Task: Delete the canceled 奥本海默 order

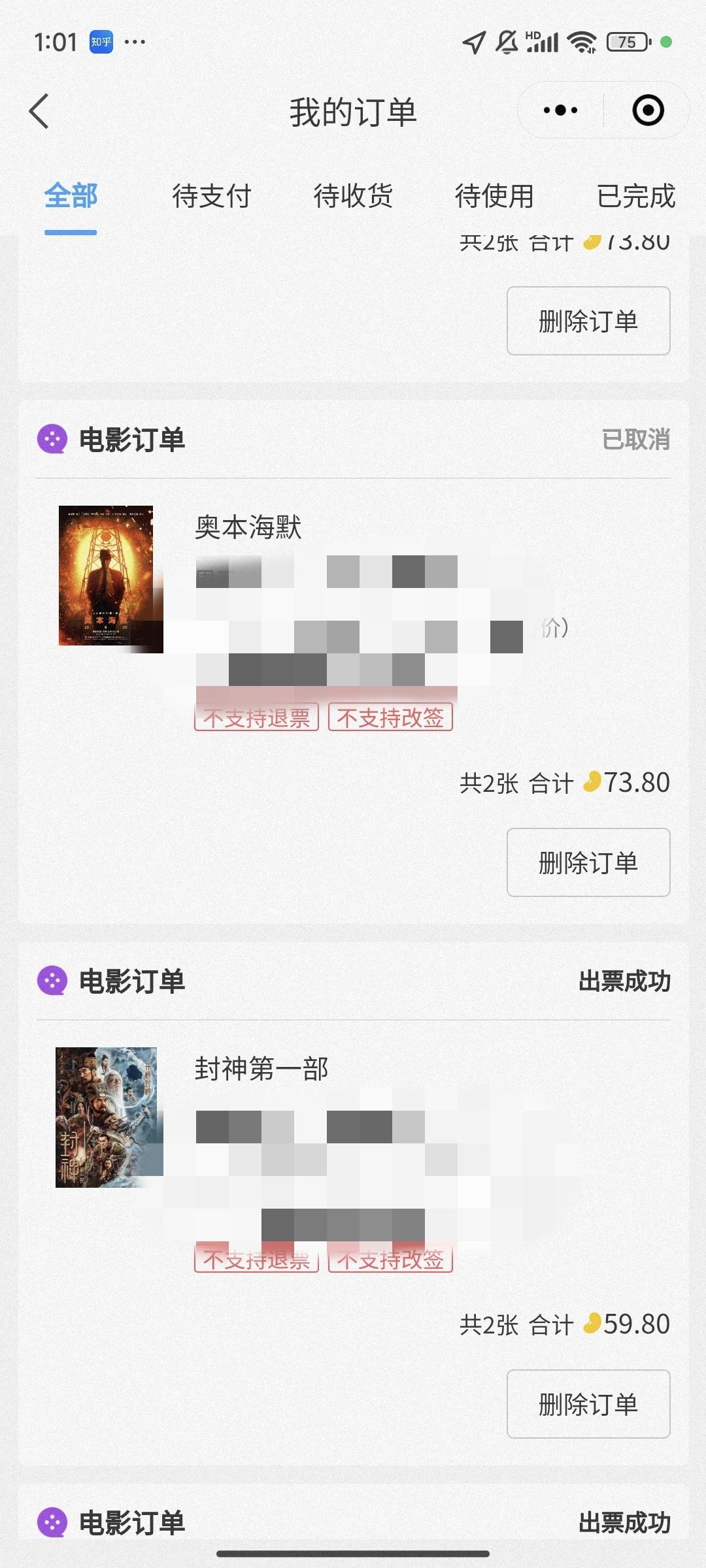Action: [588, 862]
